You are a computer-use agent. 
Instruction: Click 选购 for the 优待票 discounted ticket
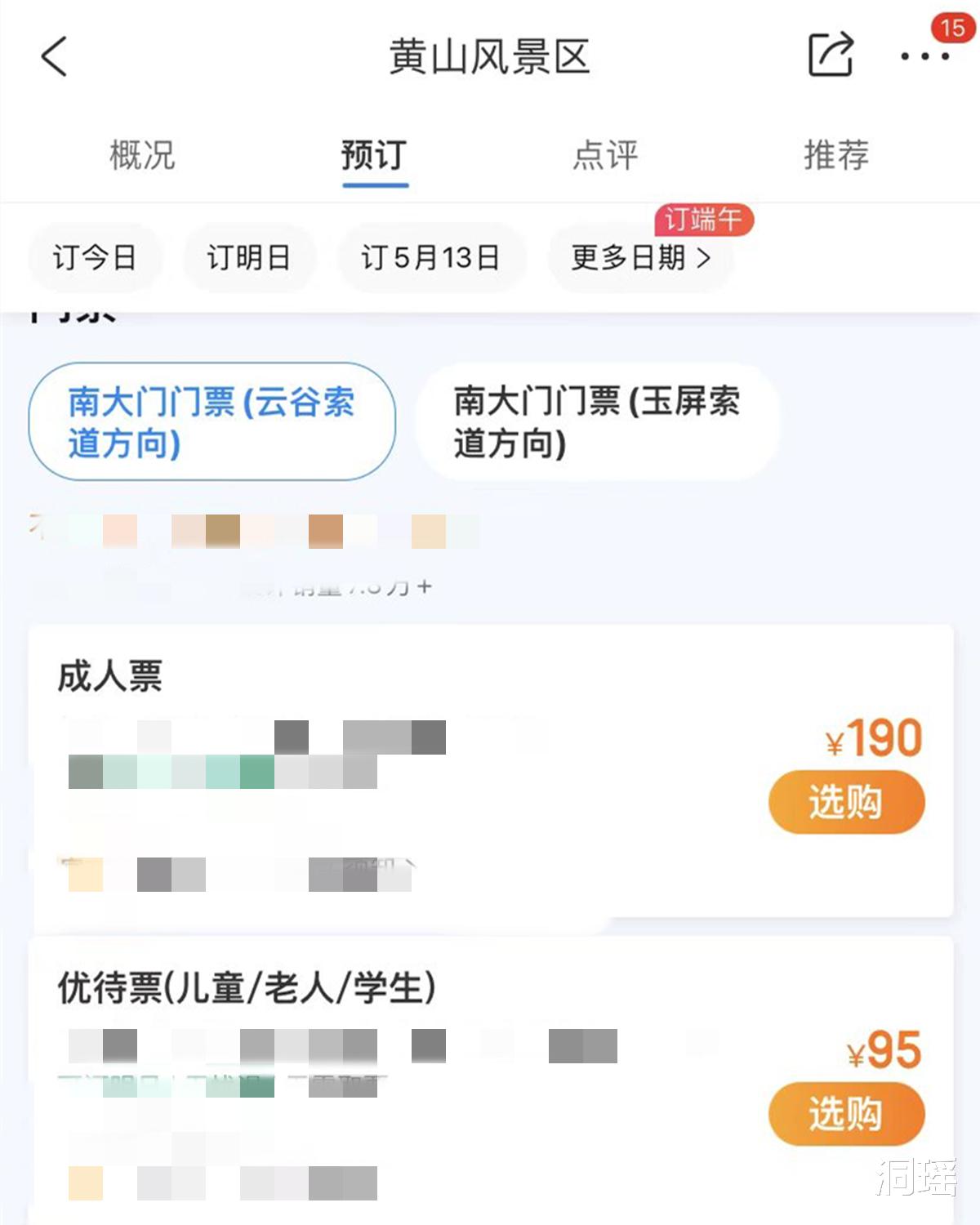tap(847, 1113)
